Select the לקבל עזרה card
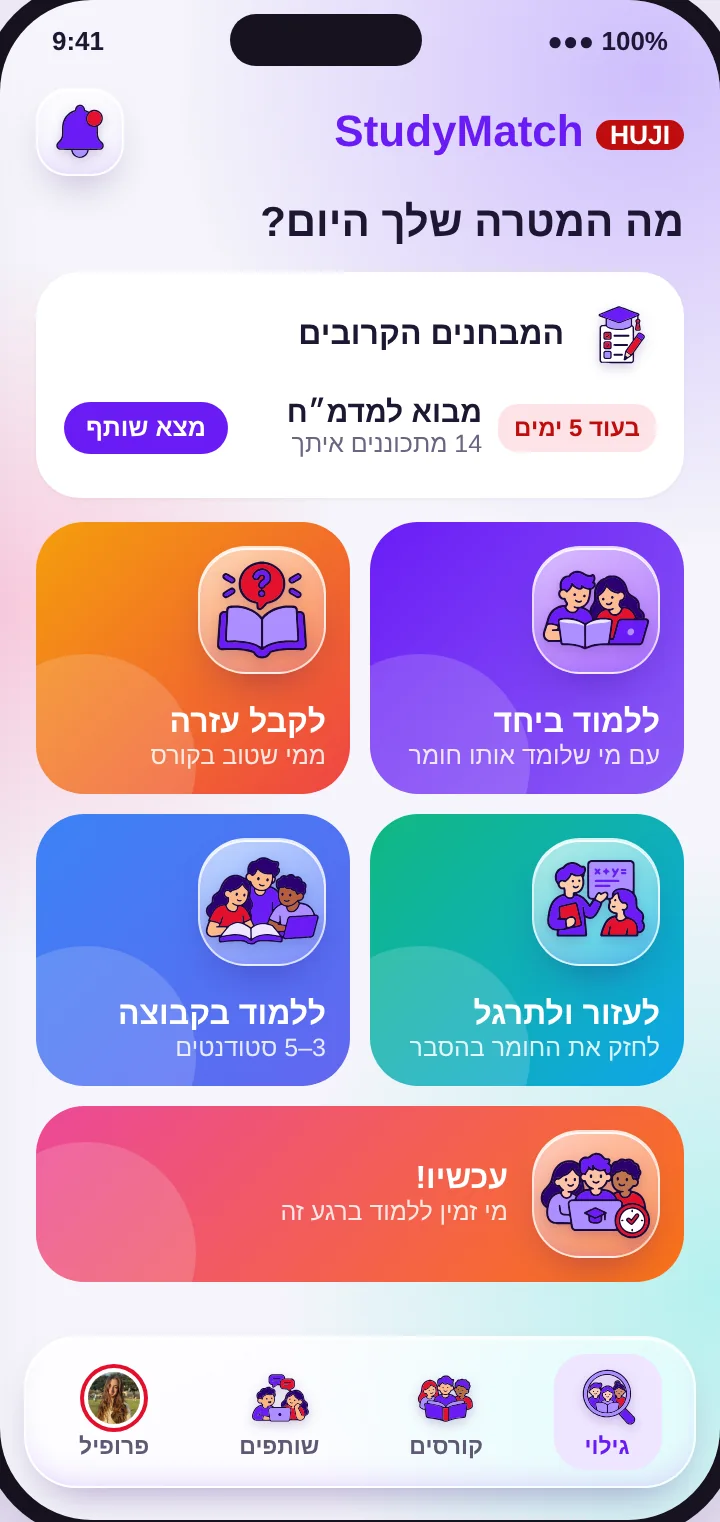 [193, 658]
